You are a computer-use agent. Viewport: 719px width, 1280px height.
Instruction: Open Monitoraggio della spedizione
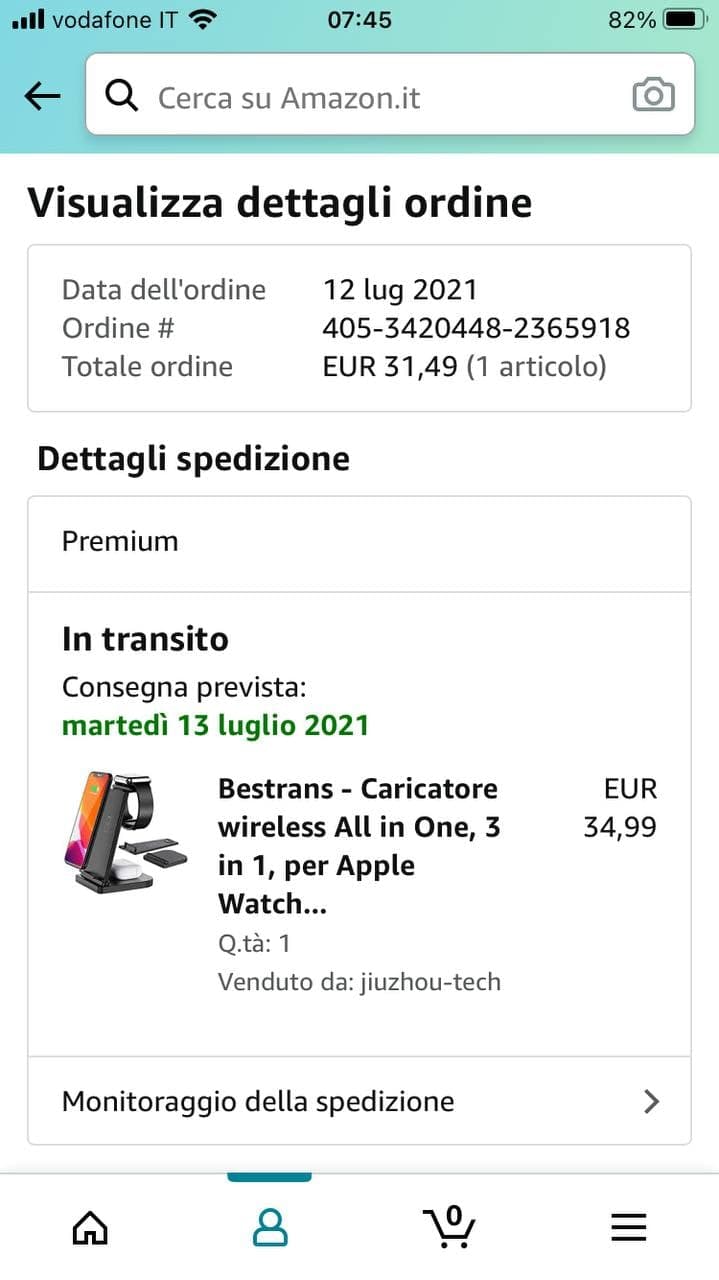359,1101
